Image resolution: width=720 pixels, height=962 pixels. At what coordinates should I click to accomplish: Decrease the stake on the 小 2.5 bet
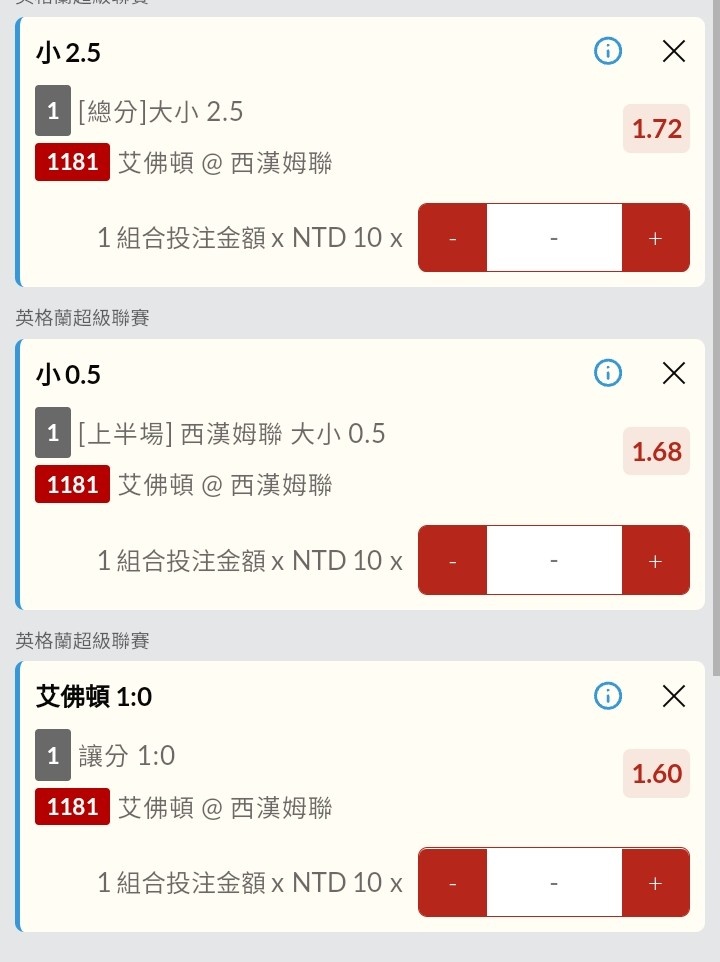point(453,238)
